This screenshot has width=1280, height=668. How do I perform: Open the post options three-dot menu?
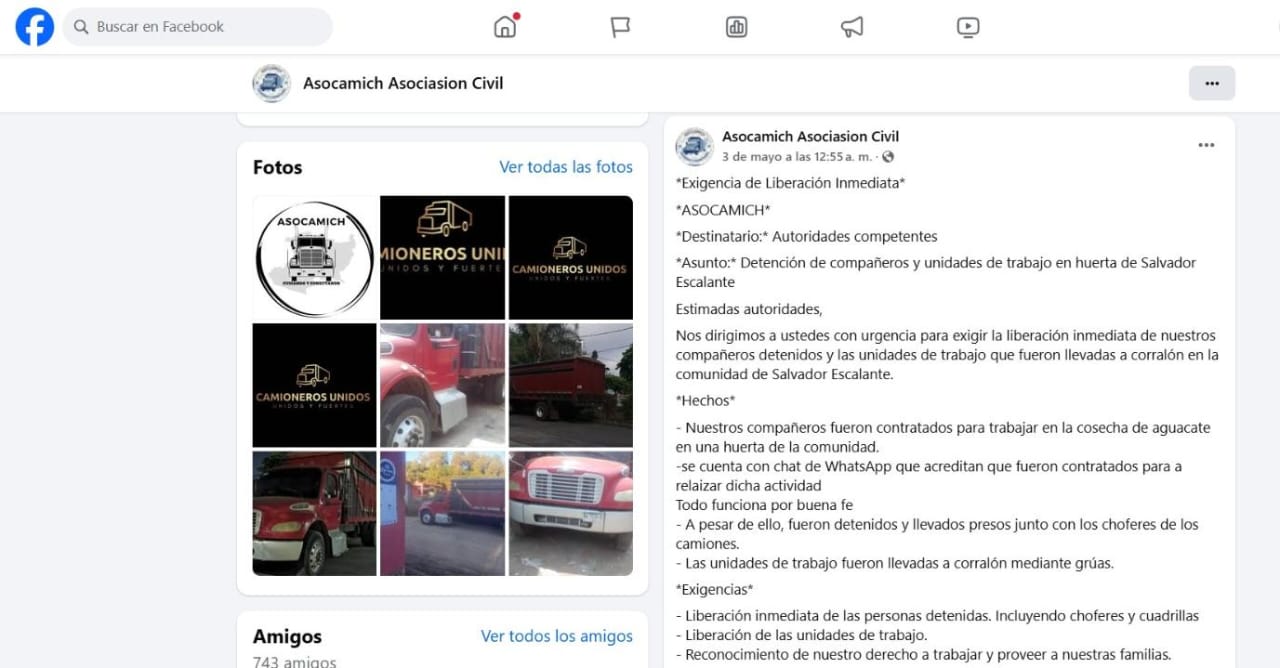pos(1206,145)
